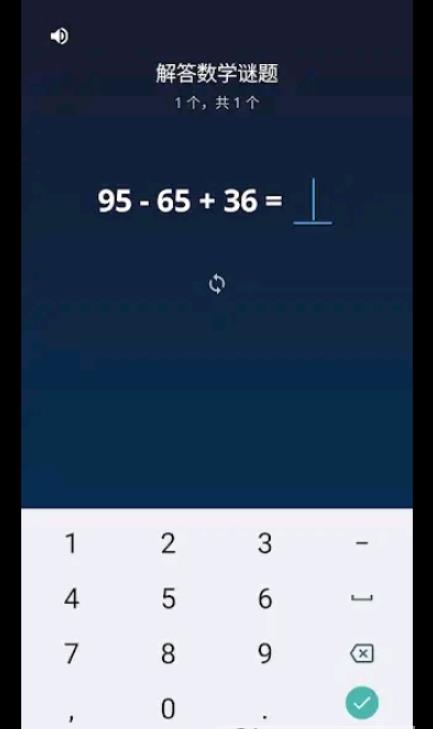Delete last digit with backspace key
Screen dimensions: 433x729
[362, 653]
